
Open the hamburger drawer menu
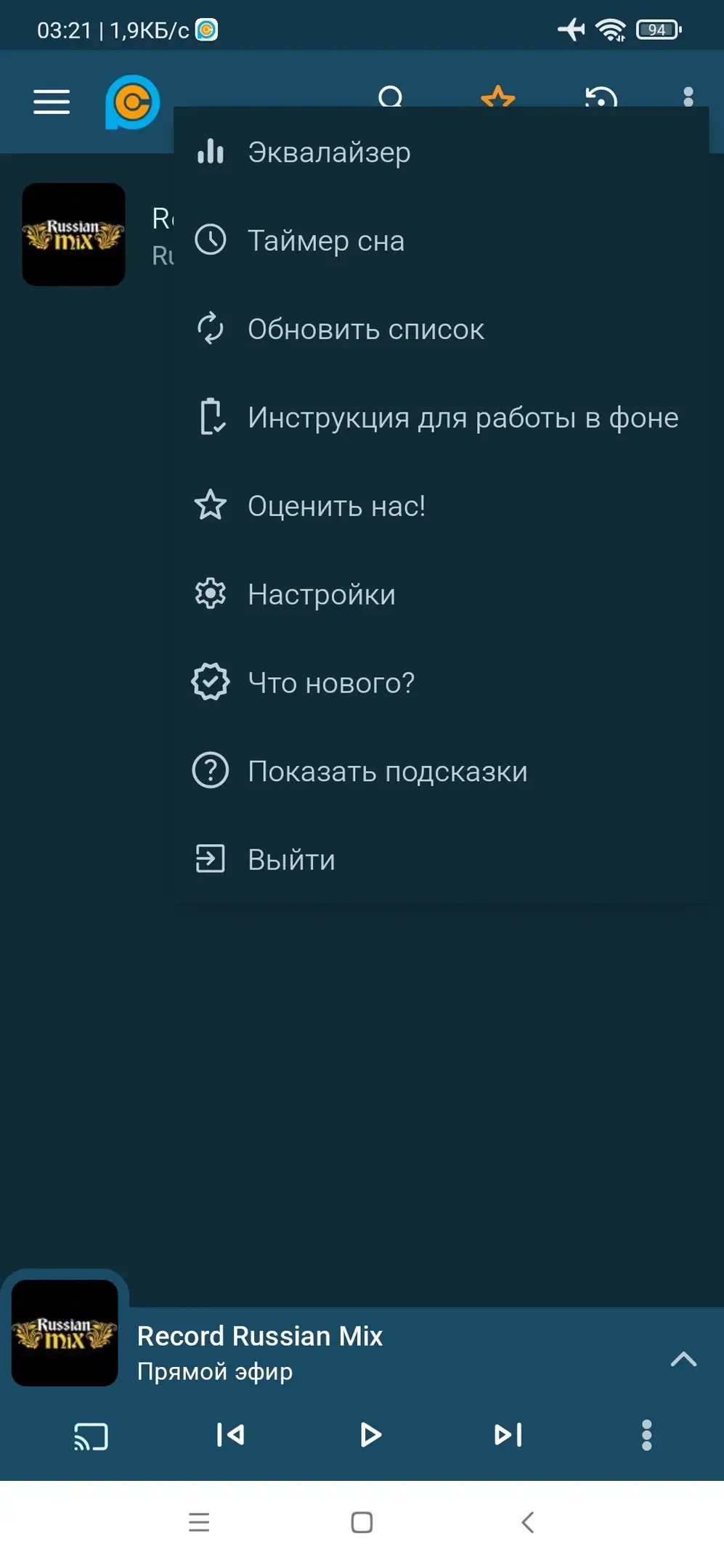pos(52,102)
